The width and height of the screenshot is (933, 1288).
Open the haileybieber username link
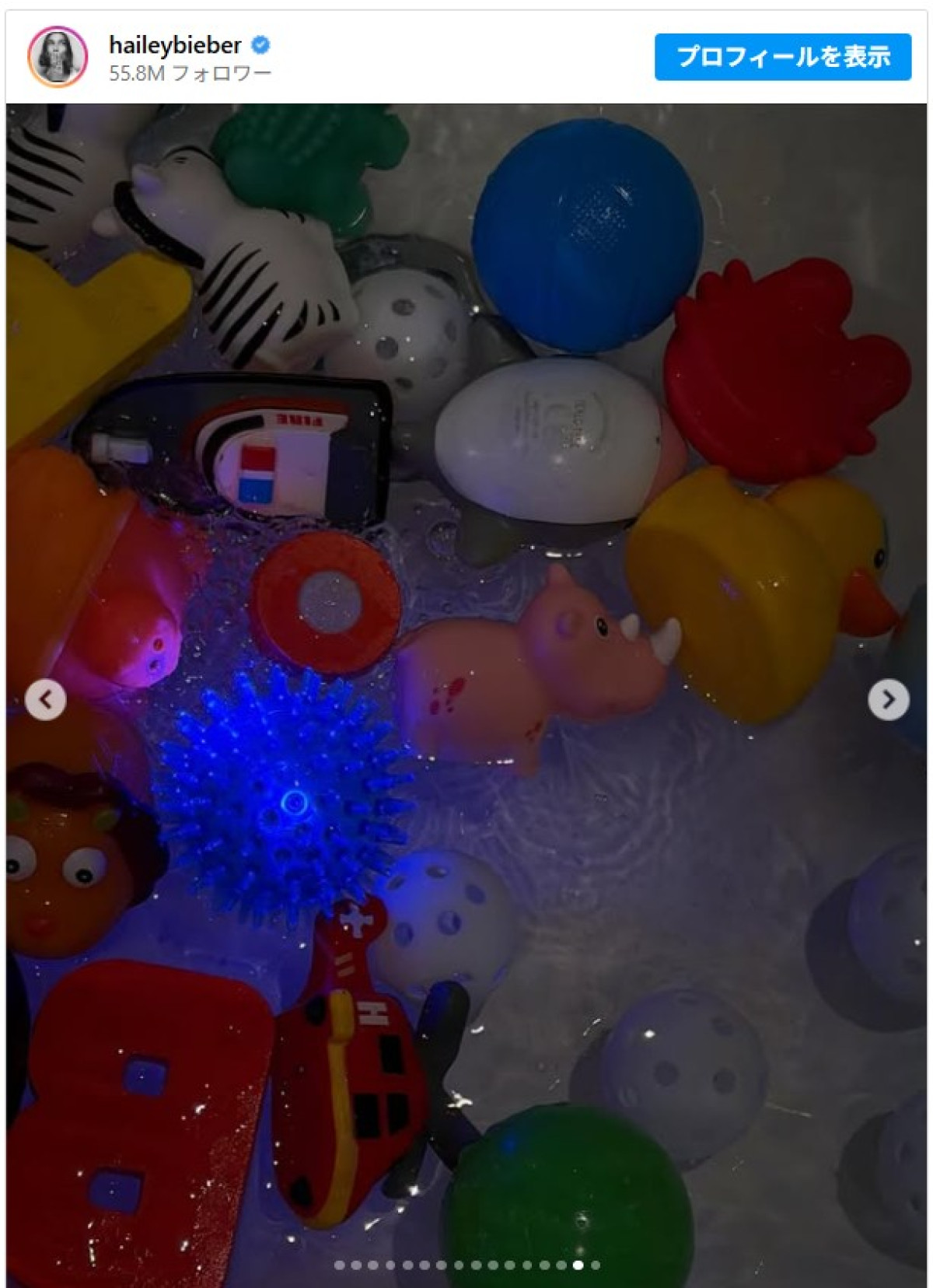pyautogui.click(x=175, y=45)
